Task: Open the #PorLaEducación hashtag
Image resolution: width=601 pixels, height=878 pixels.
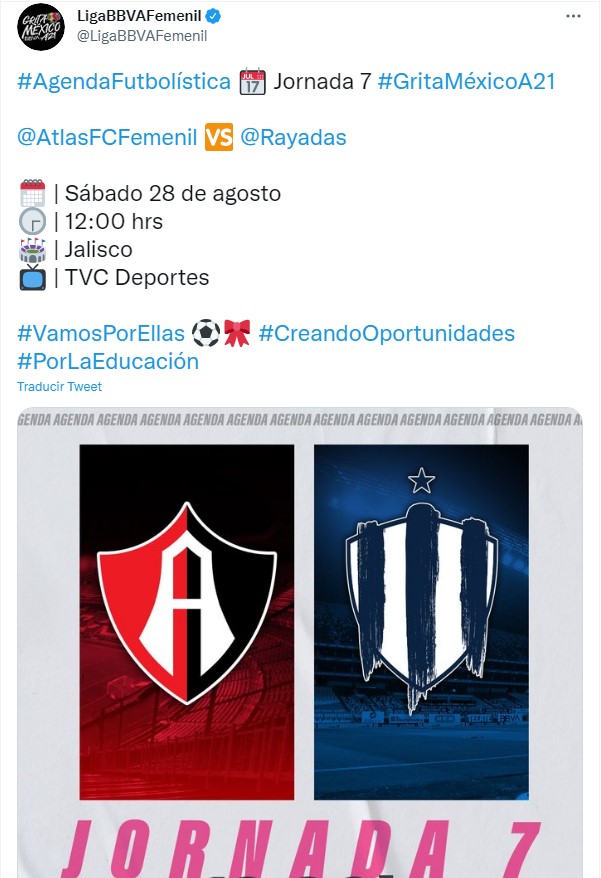Action: click(x=108, y=361)
